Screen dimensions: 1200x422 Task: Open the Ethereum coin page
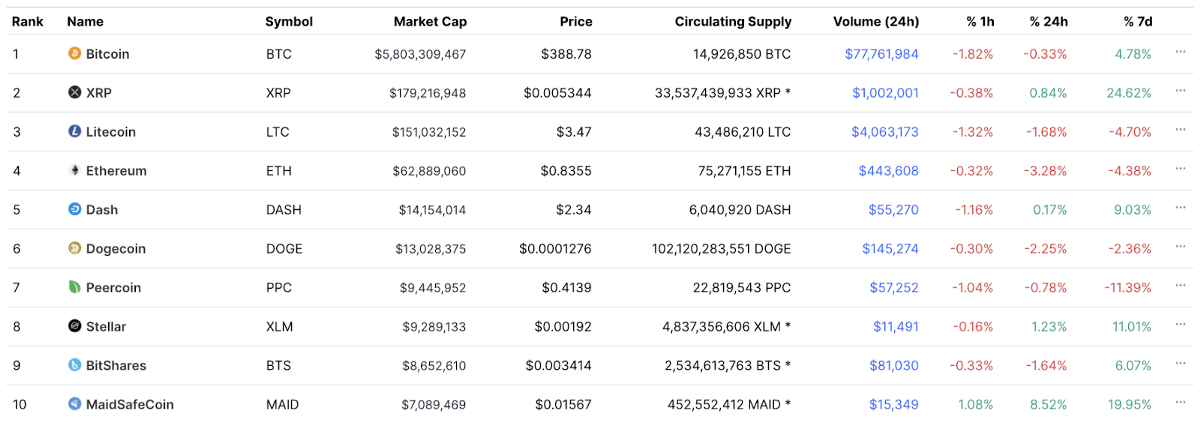[x=116, y=171]
